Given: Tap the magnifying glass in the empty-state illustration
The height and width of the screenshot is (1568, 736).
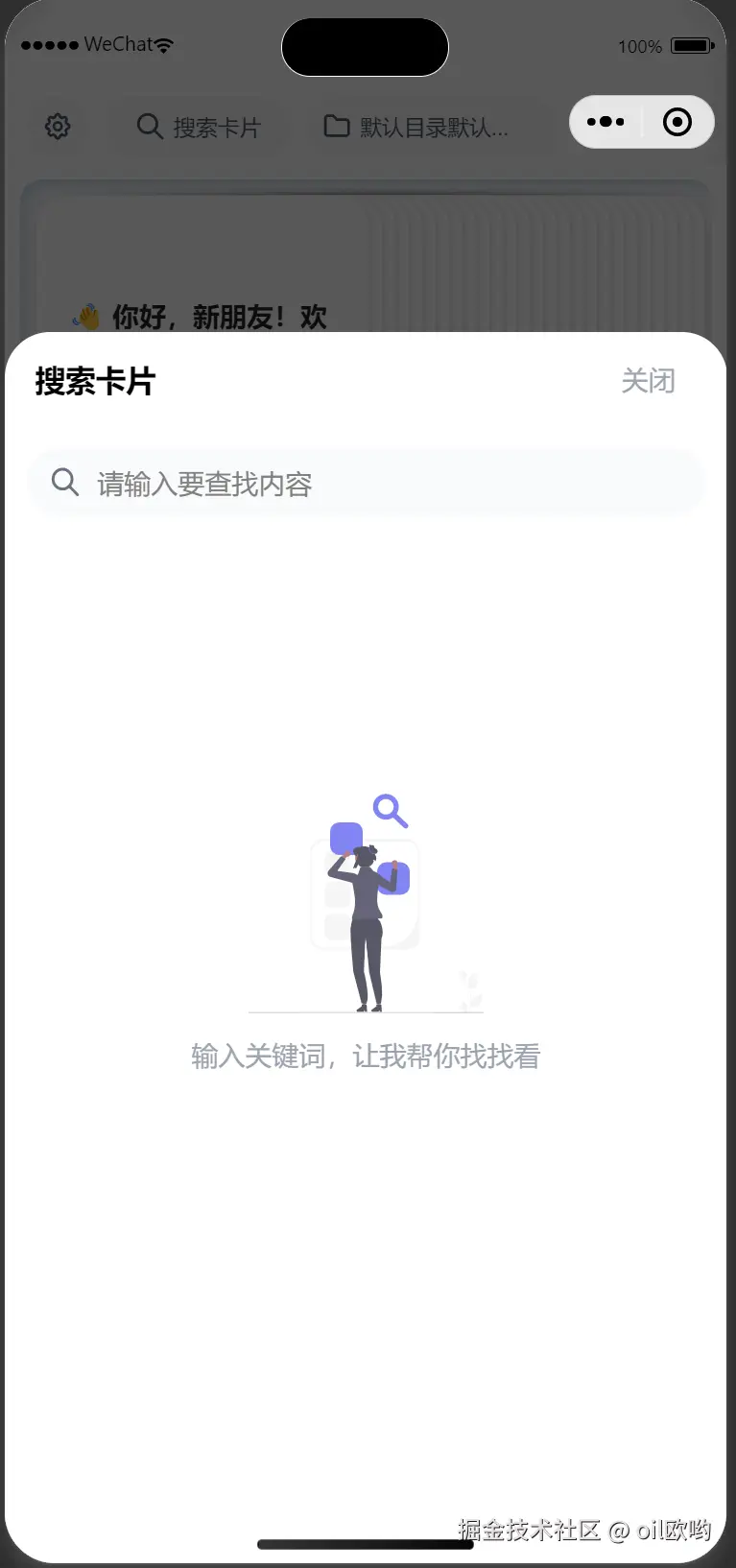Looking at the screenshot, I should (x=390, y=811).
